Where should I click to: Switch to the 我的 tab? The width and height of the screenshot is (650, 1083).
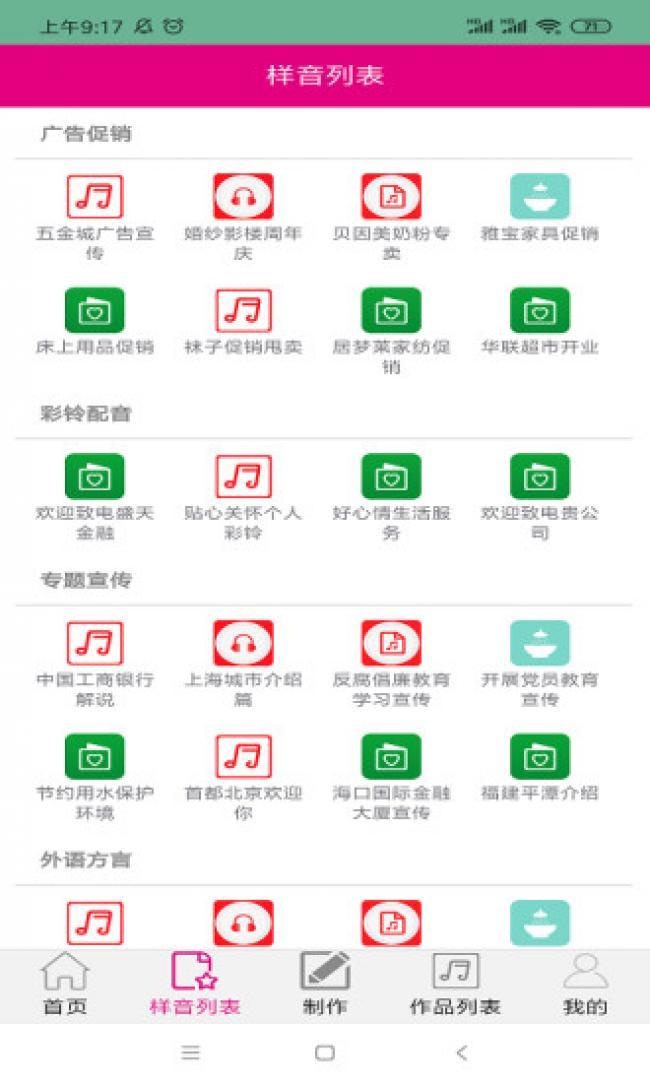585,985
